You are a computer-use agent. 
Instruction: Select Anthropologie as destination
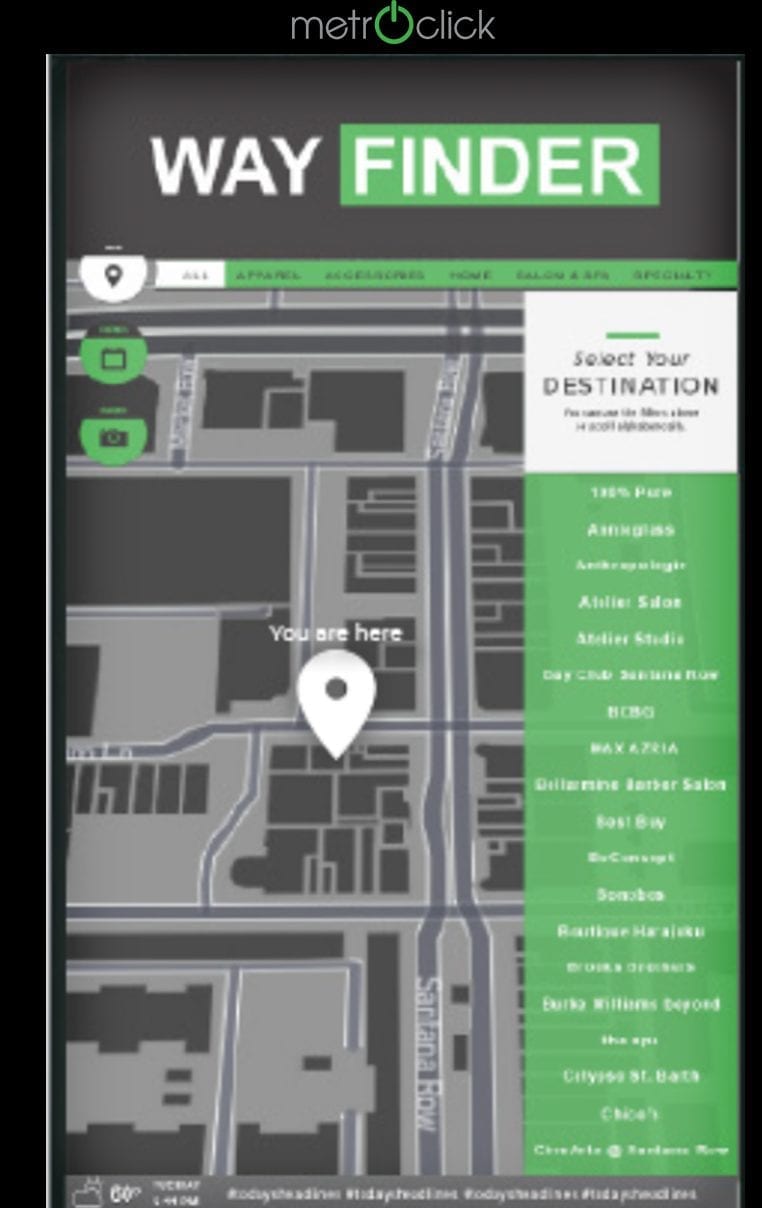[x=631, y=565]
